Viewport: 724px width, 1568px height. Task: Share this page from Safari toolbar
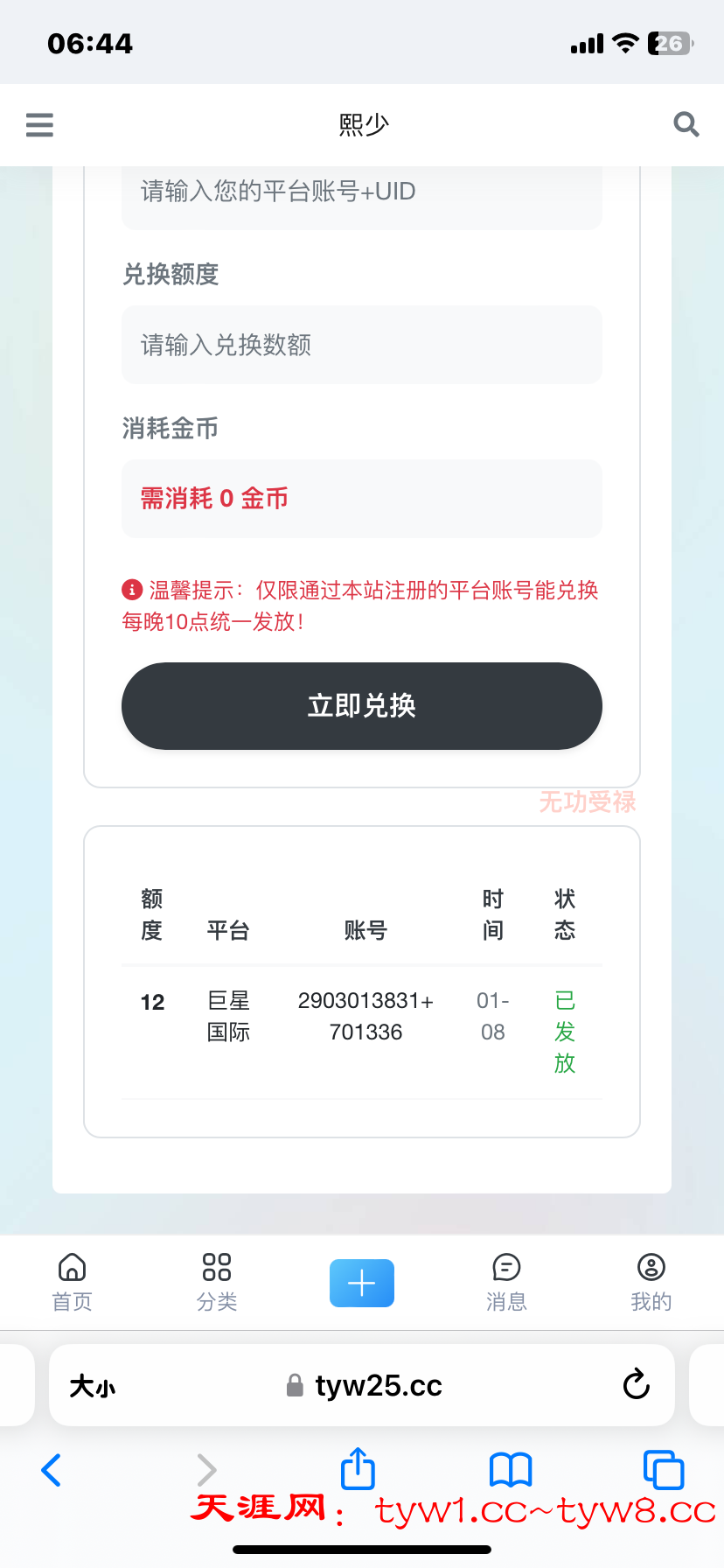click(x=358, y=1469)
